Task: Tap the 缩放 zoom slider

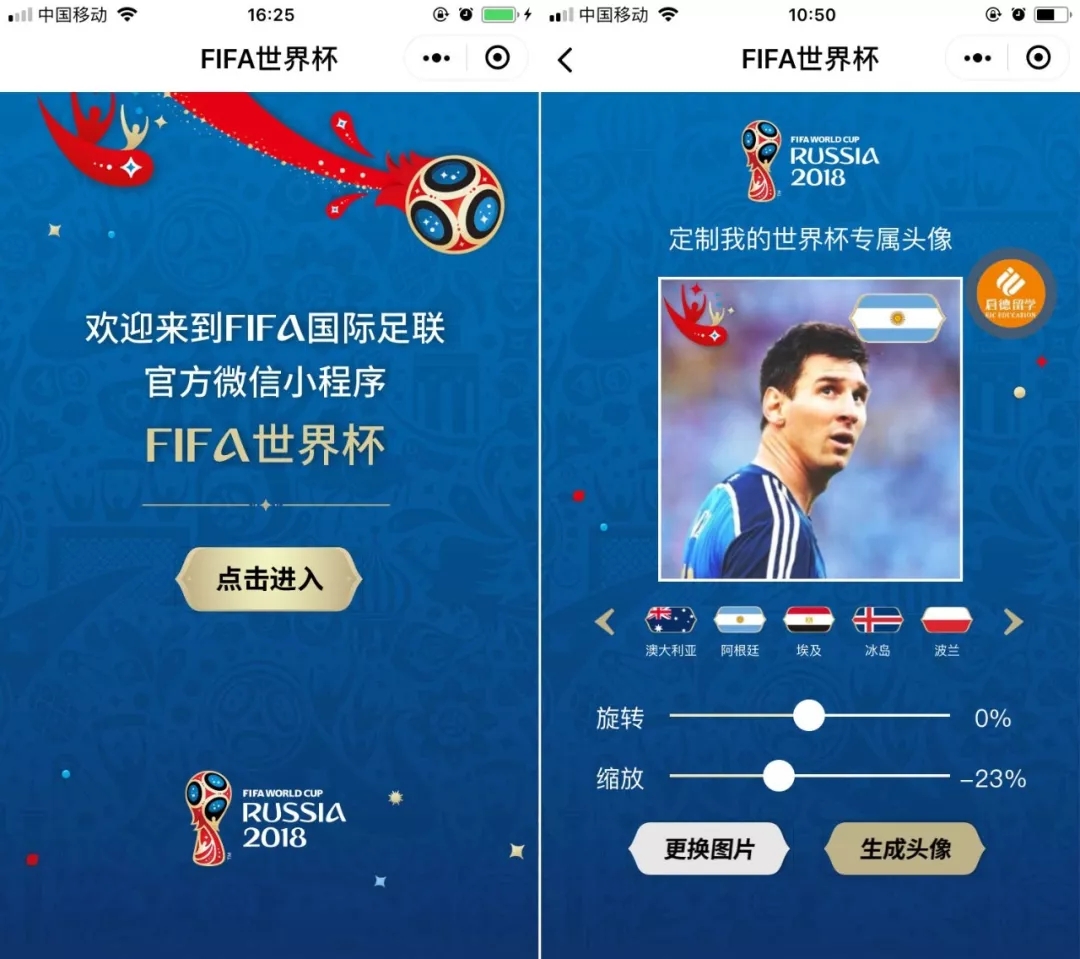Action: tap(778, 776)
